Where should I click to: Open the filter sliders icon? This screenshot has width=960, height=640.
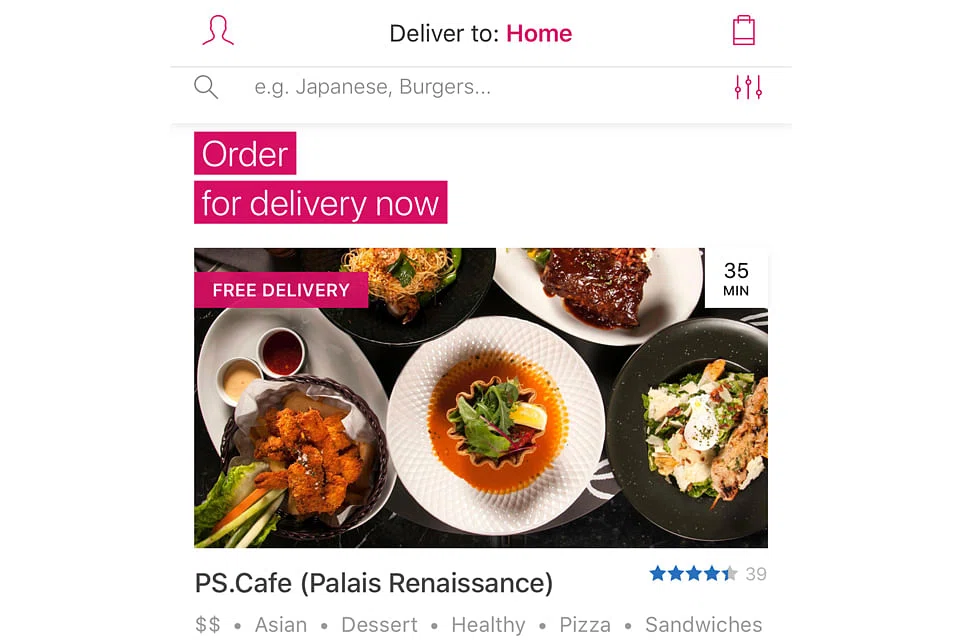(747, 88)
